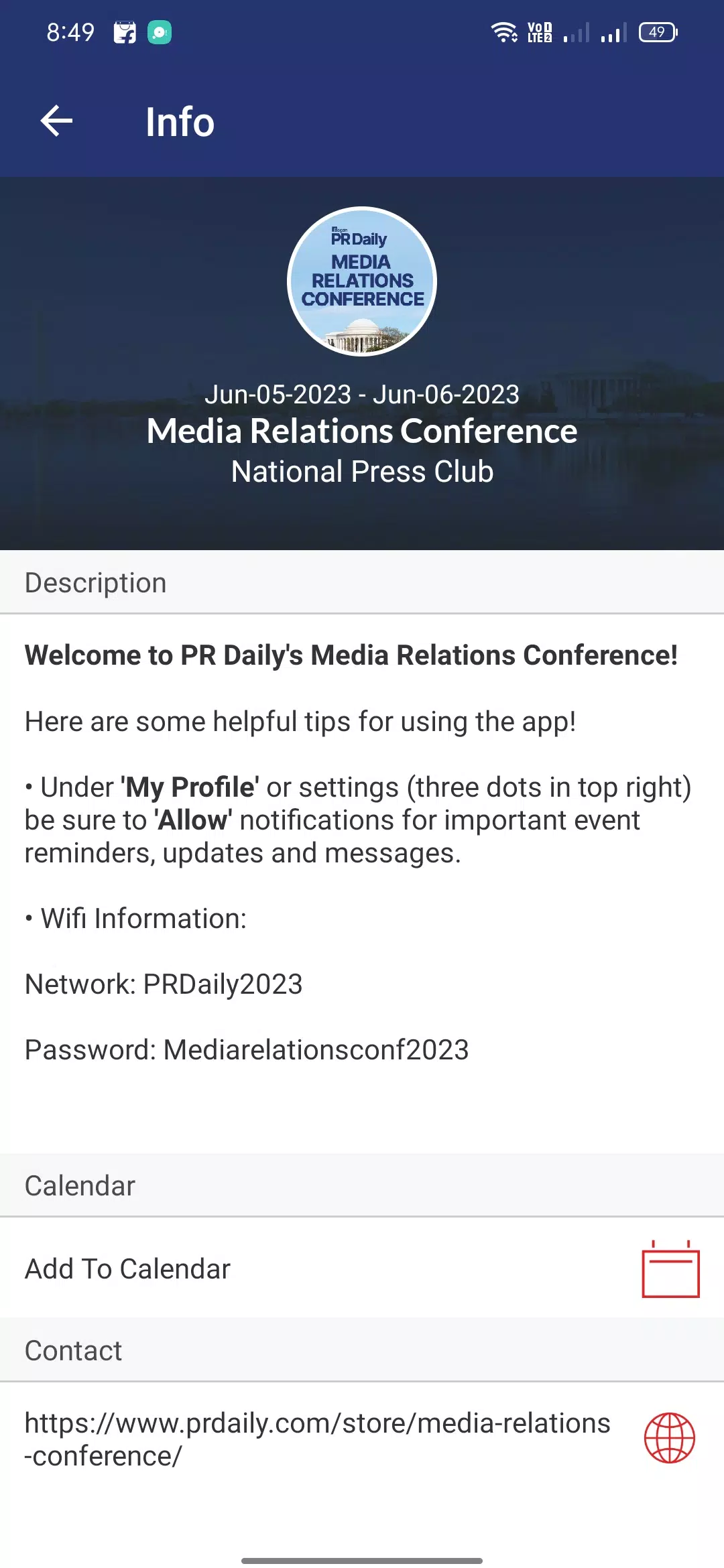Go back using the arrow beside Info
Screen dimensions: 724x1568
point(56,121)
